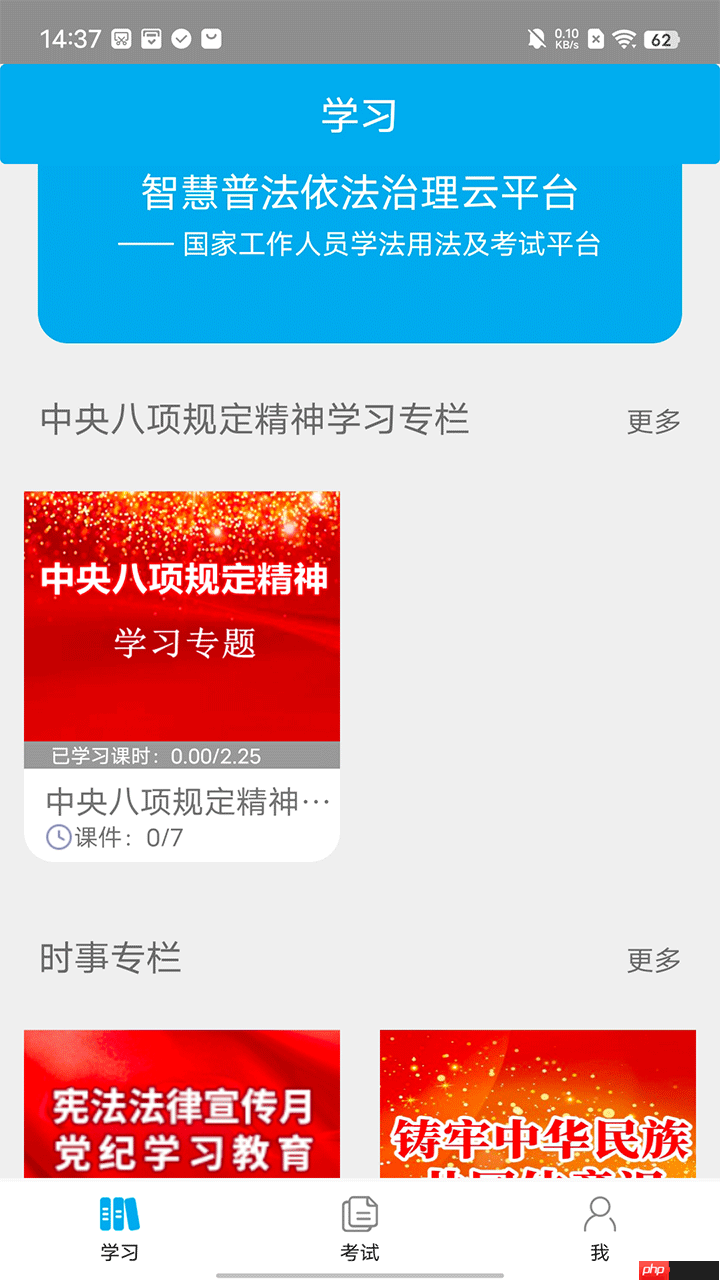Open the 中央八项规定精神学习专题 course thumbnail
The height and width of the screenshot is (1280, 720).
pyautogui.click(x=181, y=615)
